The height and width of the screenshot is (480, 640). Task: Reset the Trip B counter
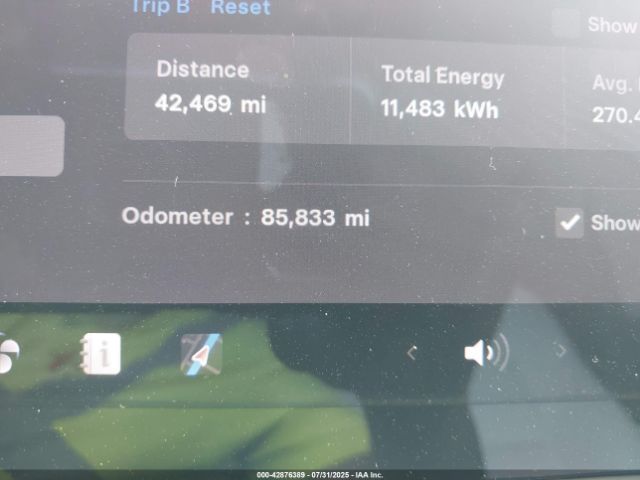pyautogui.click(x=240, y=8)
